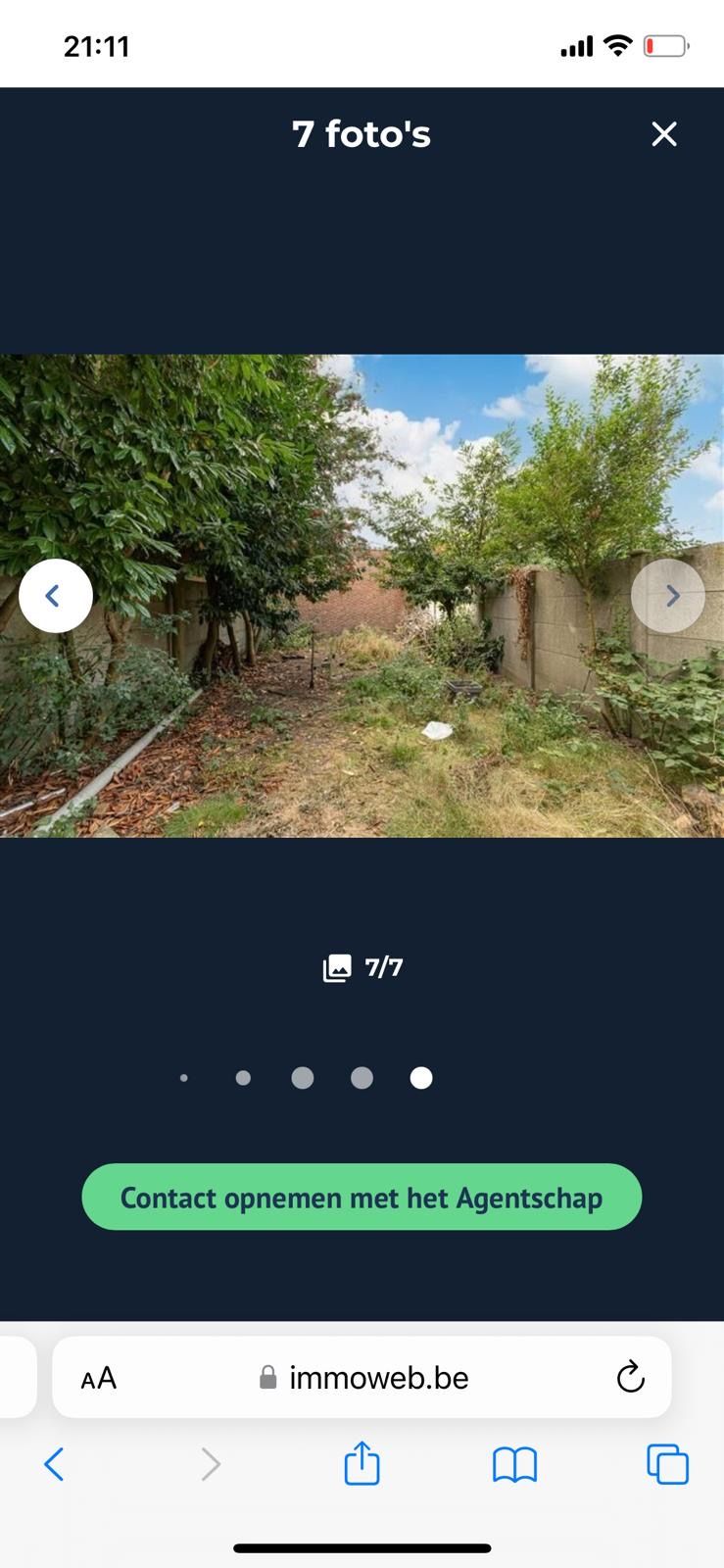Go to the previous photo

56,595
